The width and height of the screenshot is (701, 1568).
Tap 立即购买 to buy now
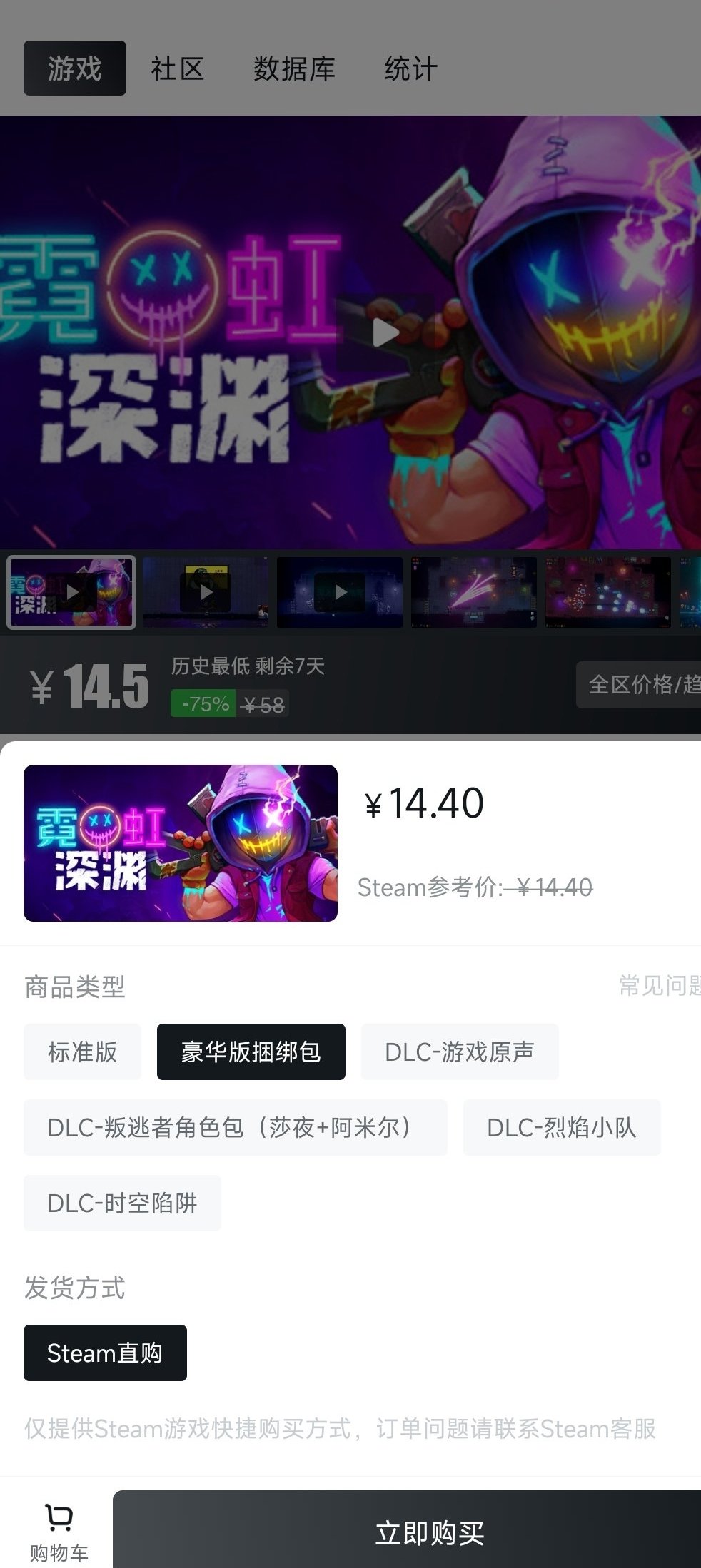[429, 1533]
